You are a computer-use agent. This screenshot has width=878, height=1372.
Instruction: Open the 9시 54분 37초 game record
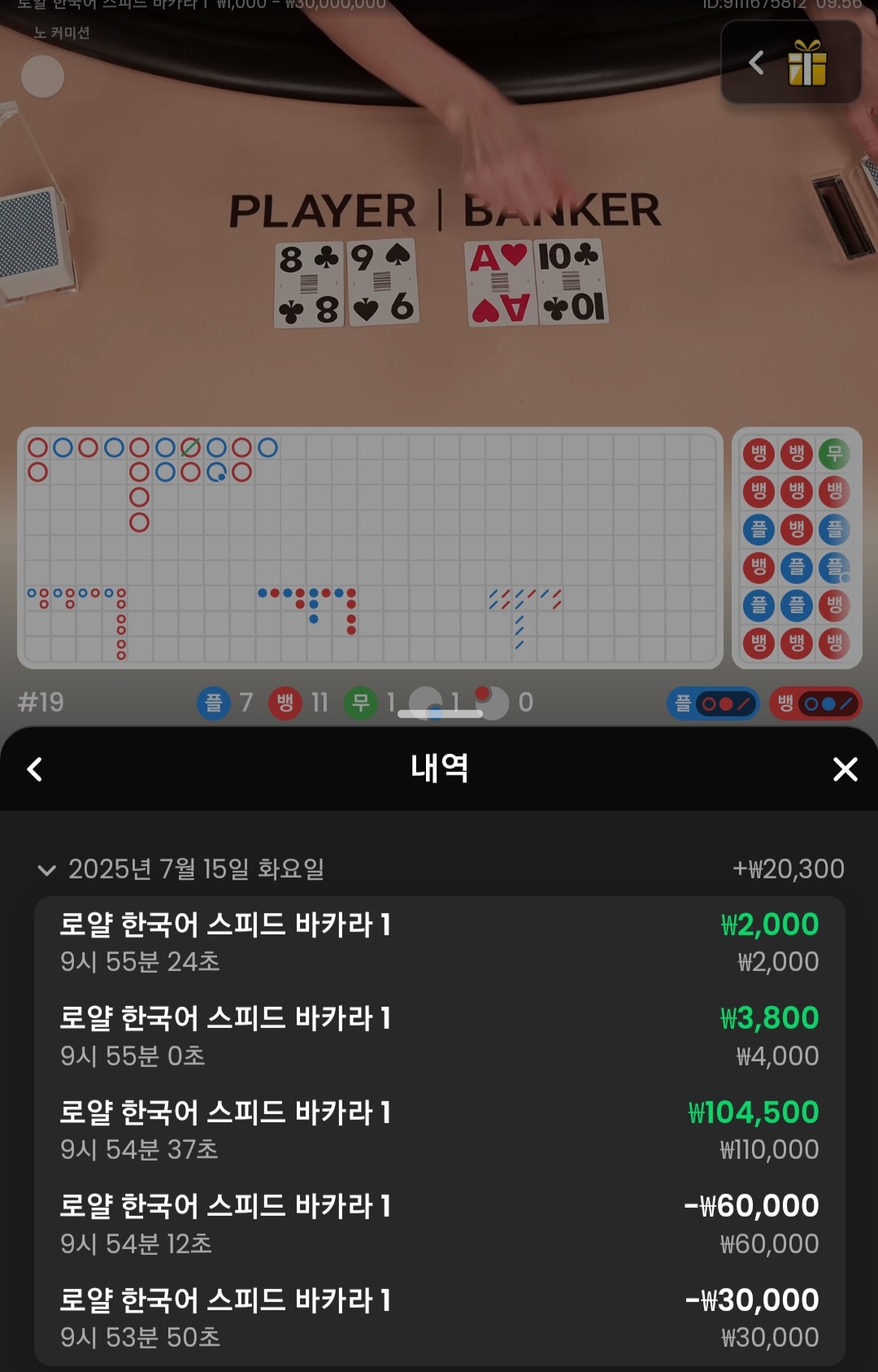(x=439, y=1130)
